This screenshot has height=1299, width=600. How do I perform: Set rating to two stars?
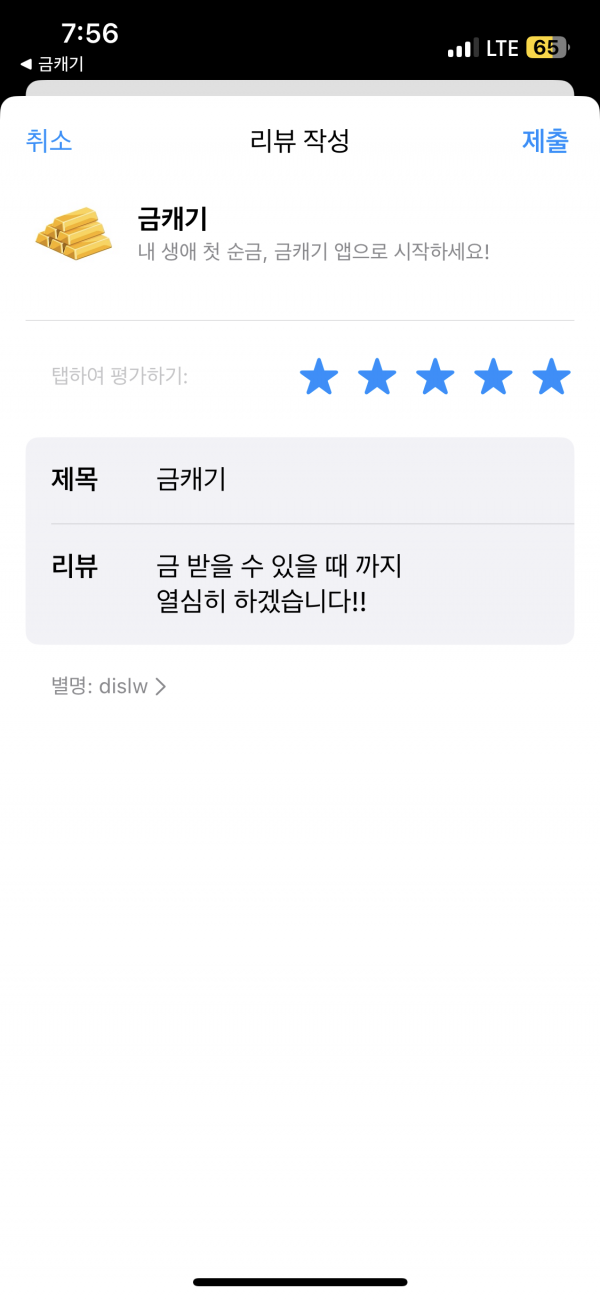tap(377, 377)
